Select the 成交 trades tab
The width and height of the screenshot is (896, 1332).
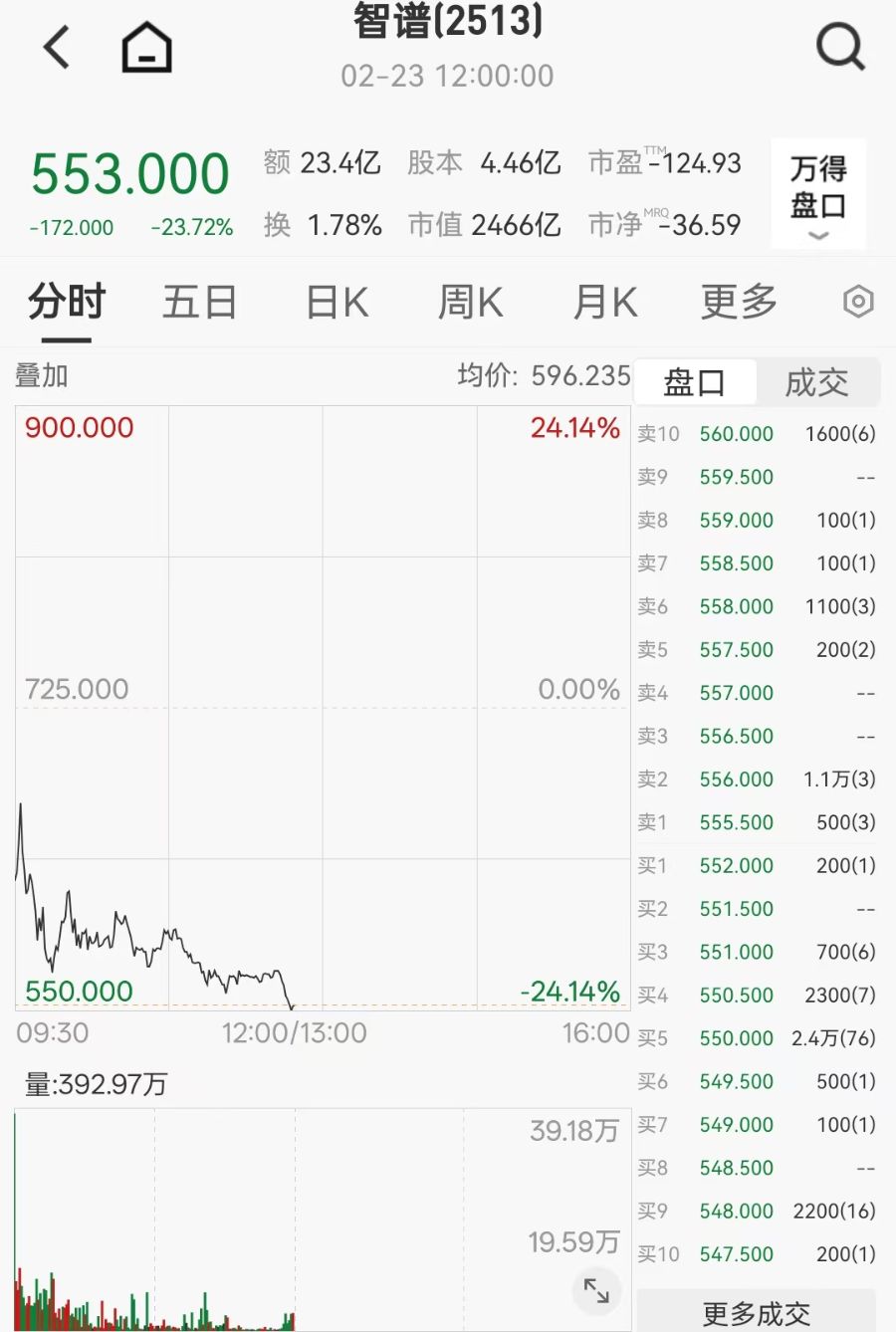[816, 382]
